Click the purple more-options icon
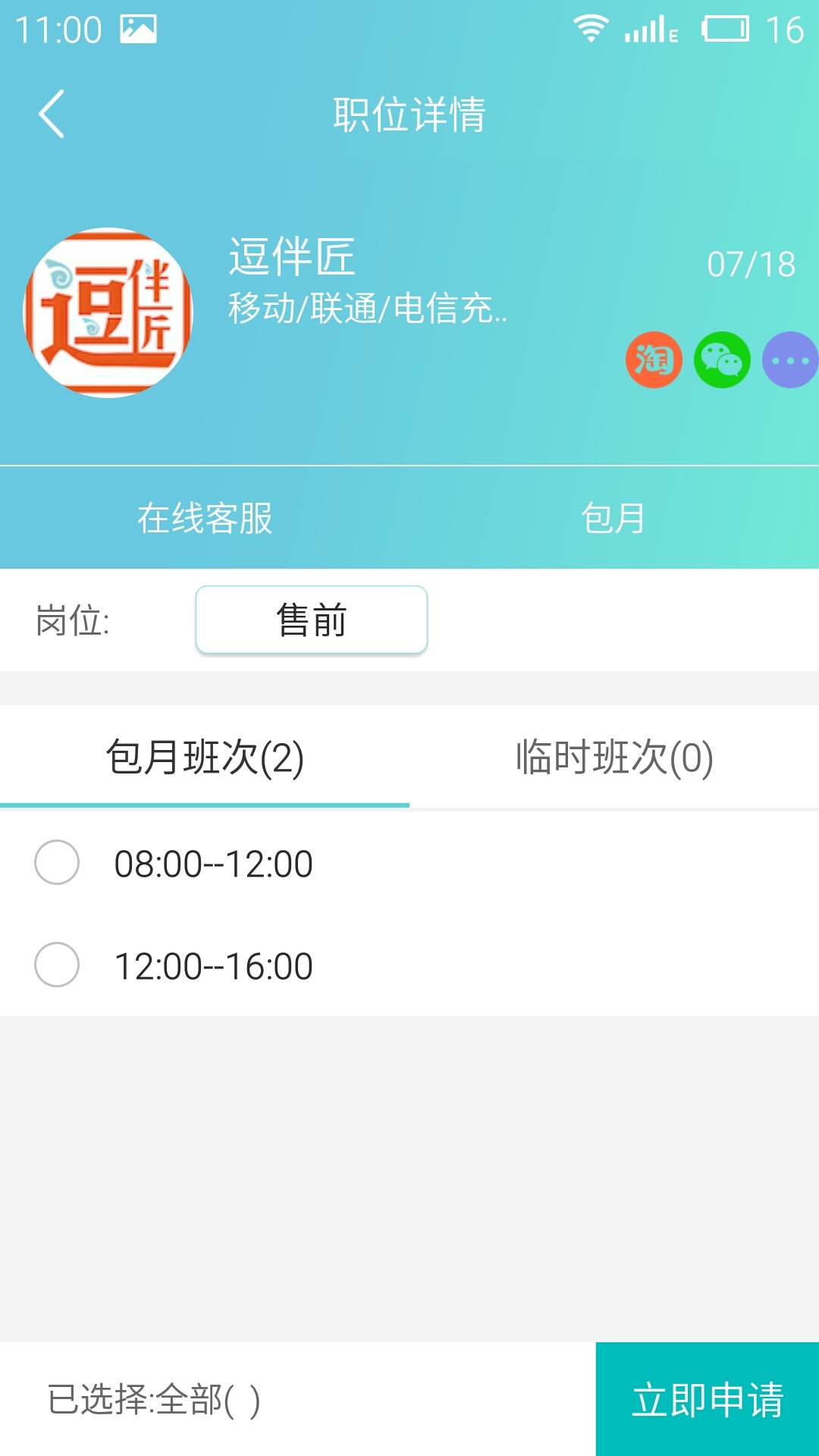The height and width of the screenshot is (1456, 819). [789, 362]
